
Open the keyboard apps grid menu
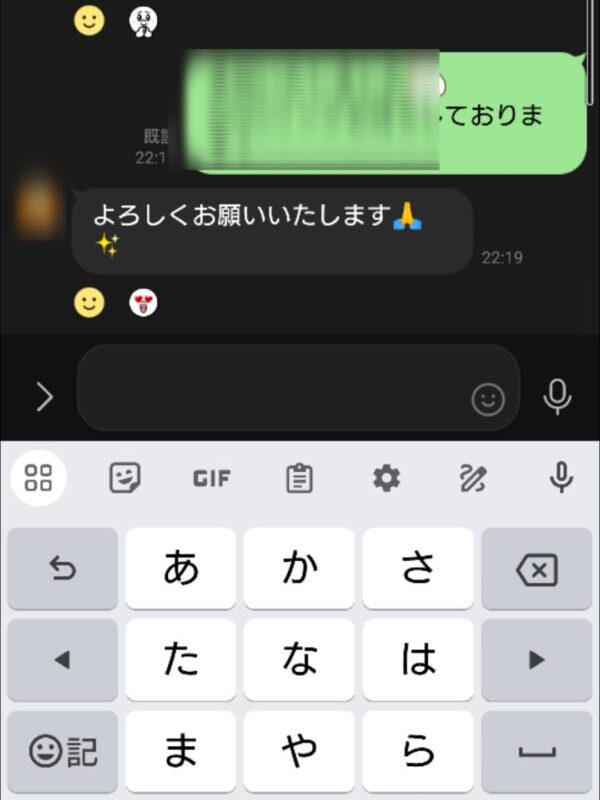(38, 478)
